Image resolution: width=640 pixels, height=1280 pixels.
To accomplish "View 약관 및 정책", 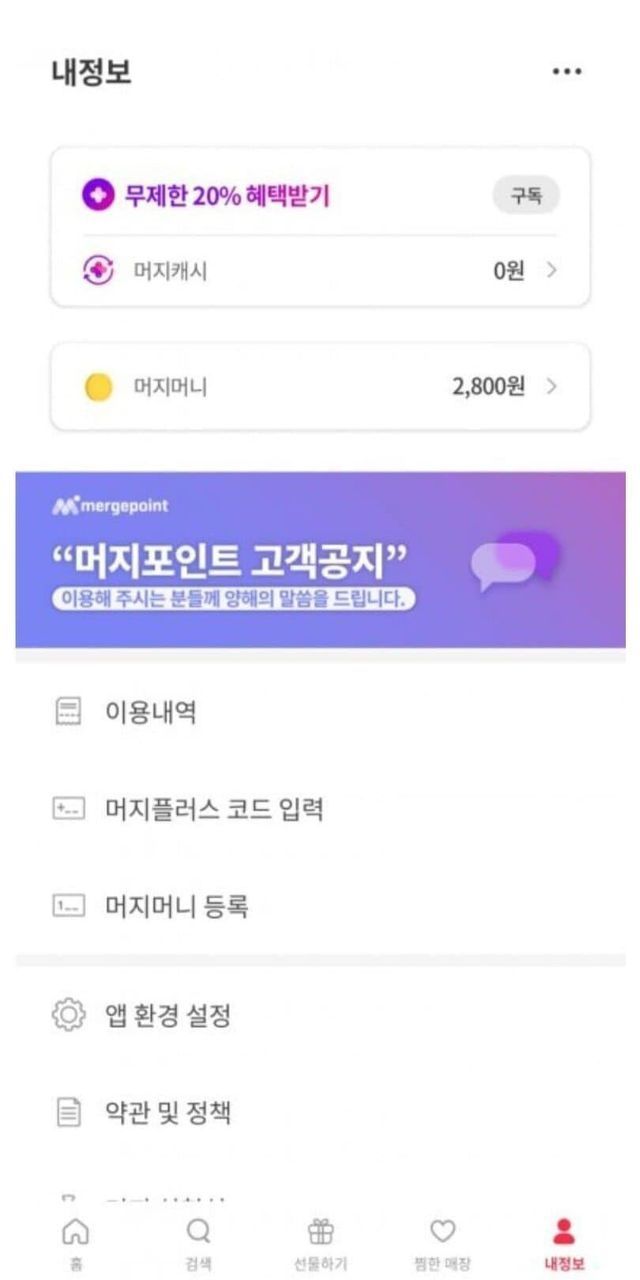I will [x=168, y=1112].
